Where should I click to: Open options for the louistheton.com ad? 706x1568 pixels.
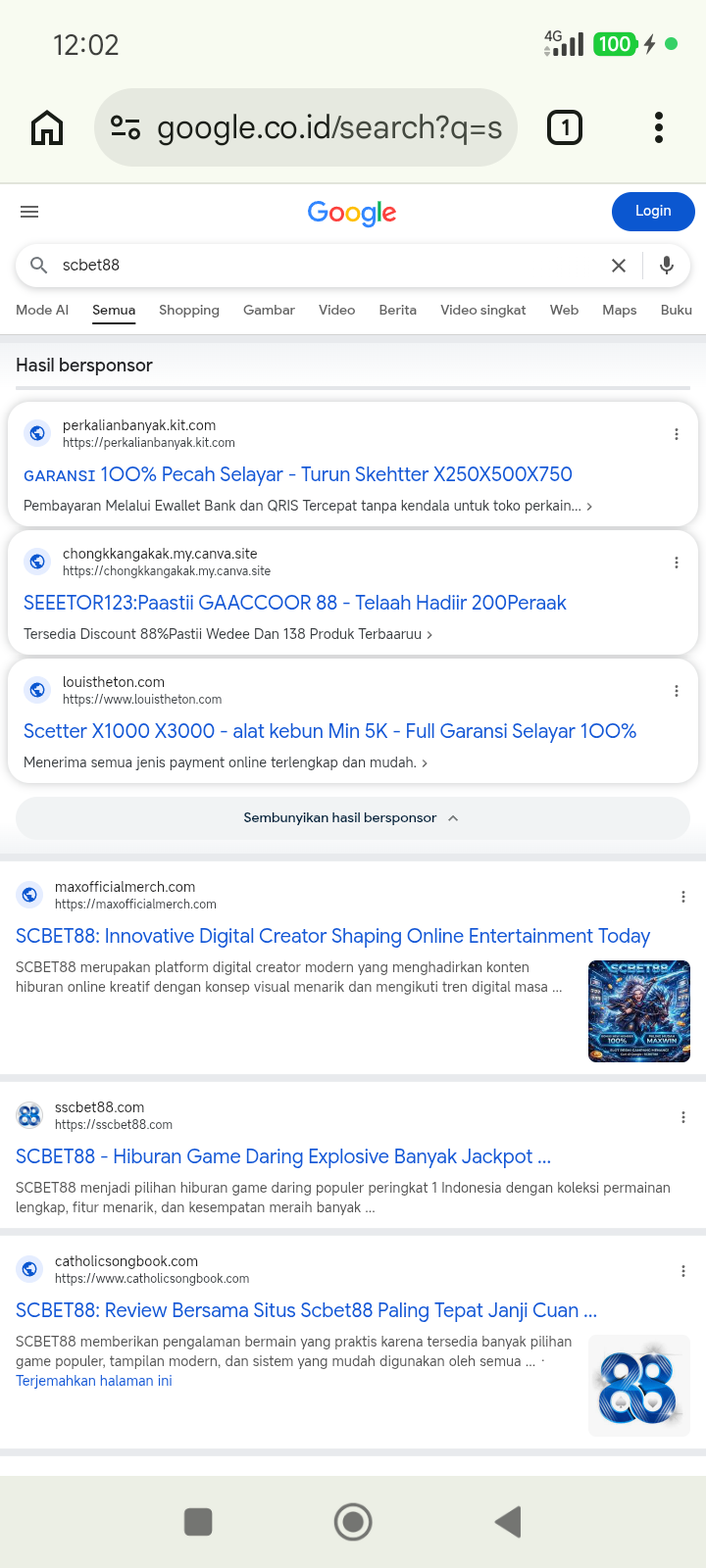677,691
